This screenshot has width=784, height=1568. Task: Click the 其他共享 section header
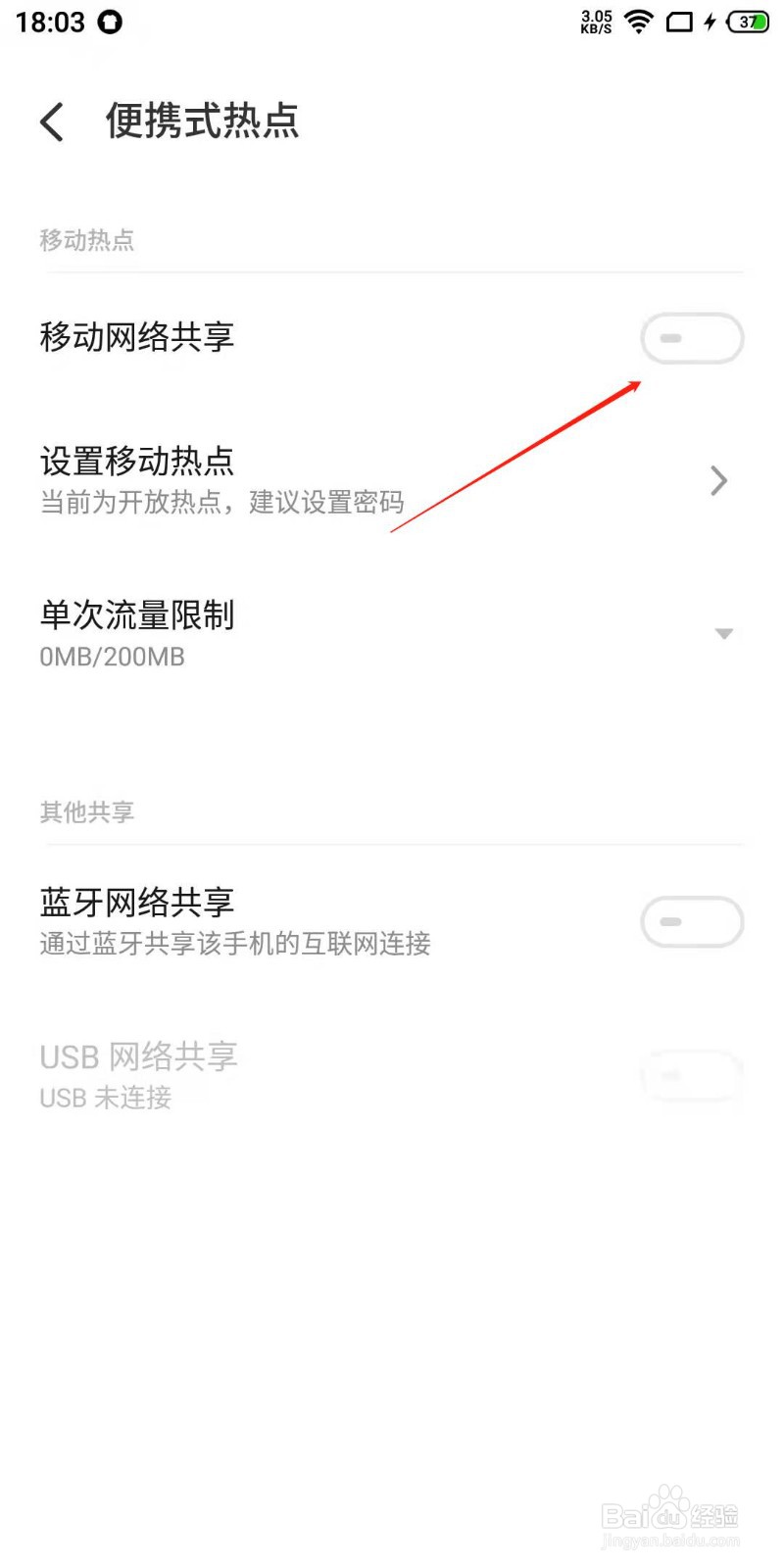click(x=87, y=811)
